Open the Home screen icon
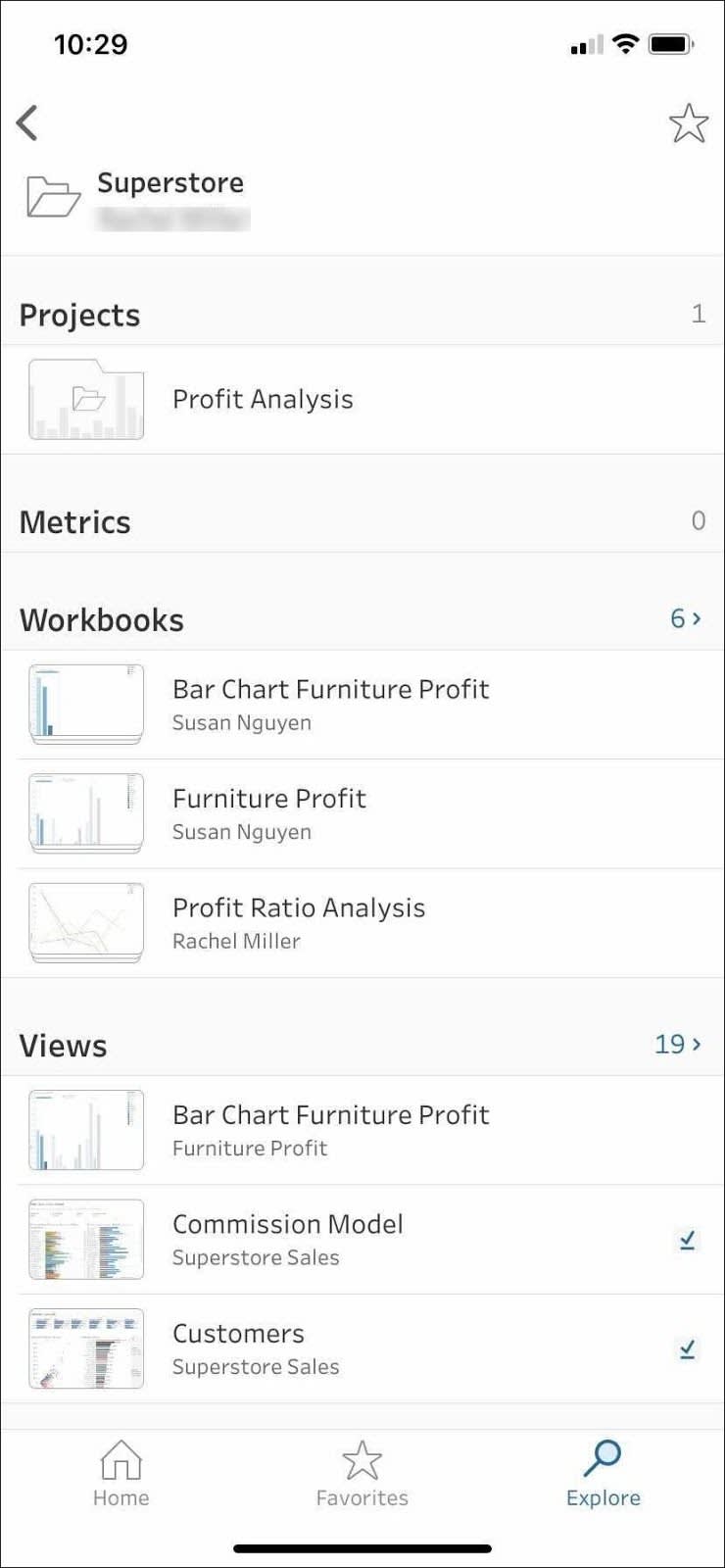 click(x=121, y=1459)
